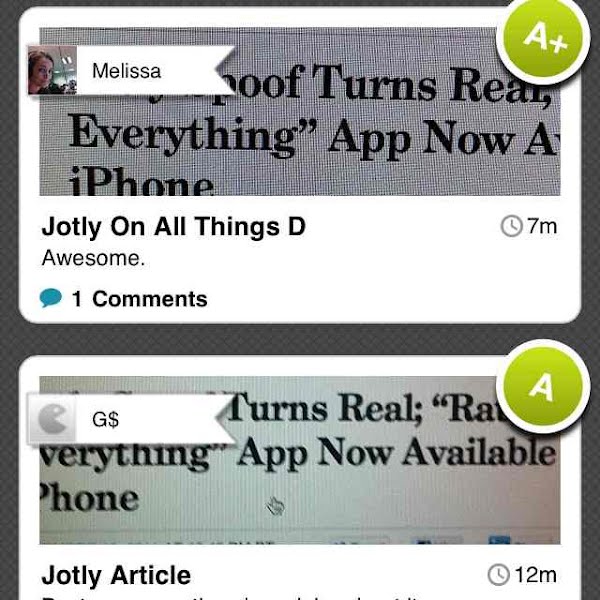This screenshot has height=600, width=600.
Task: View the 1 Comments link
Action: pos(124,298)
